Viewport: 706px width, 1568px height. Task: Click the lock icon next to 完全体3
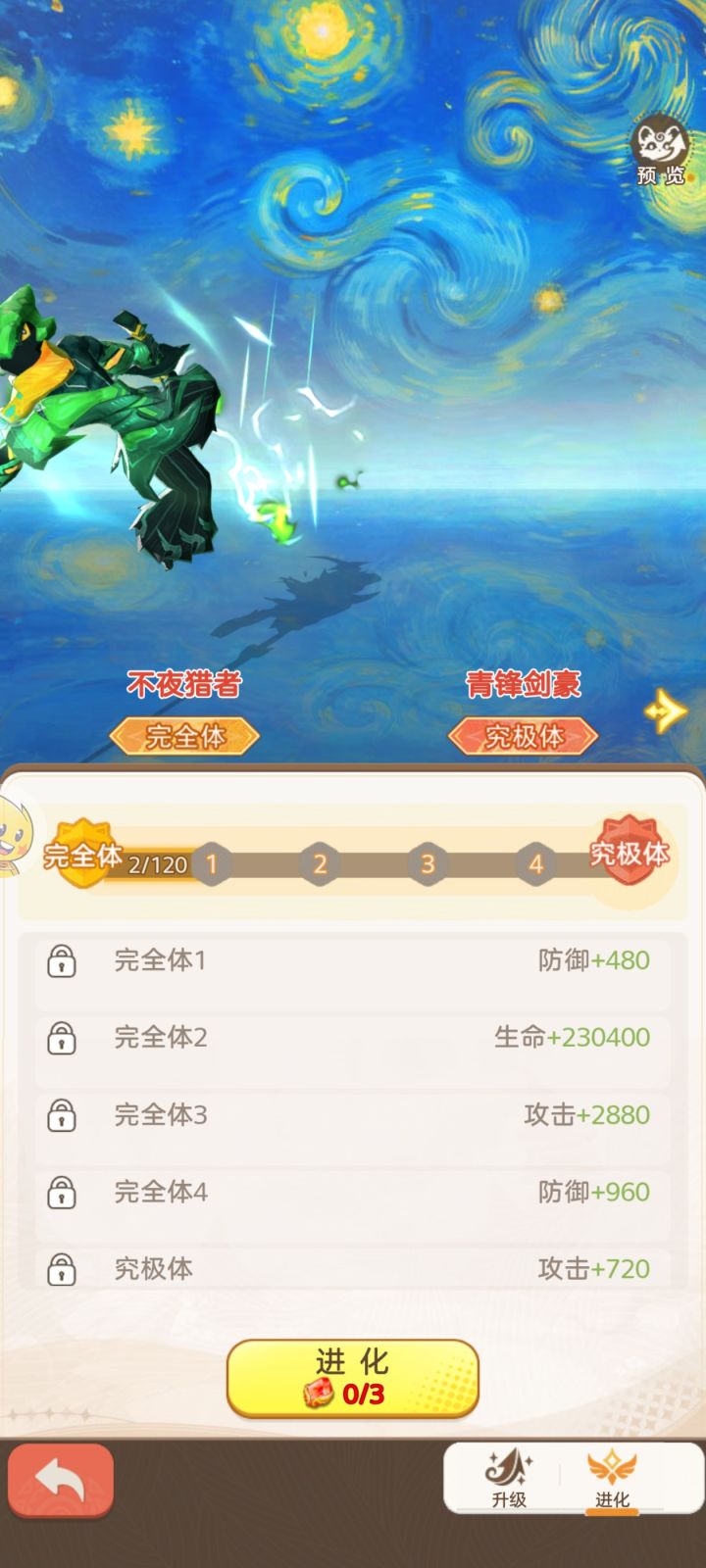62,1116
